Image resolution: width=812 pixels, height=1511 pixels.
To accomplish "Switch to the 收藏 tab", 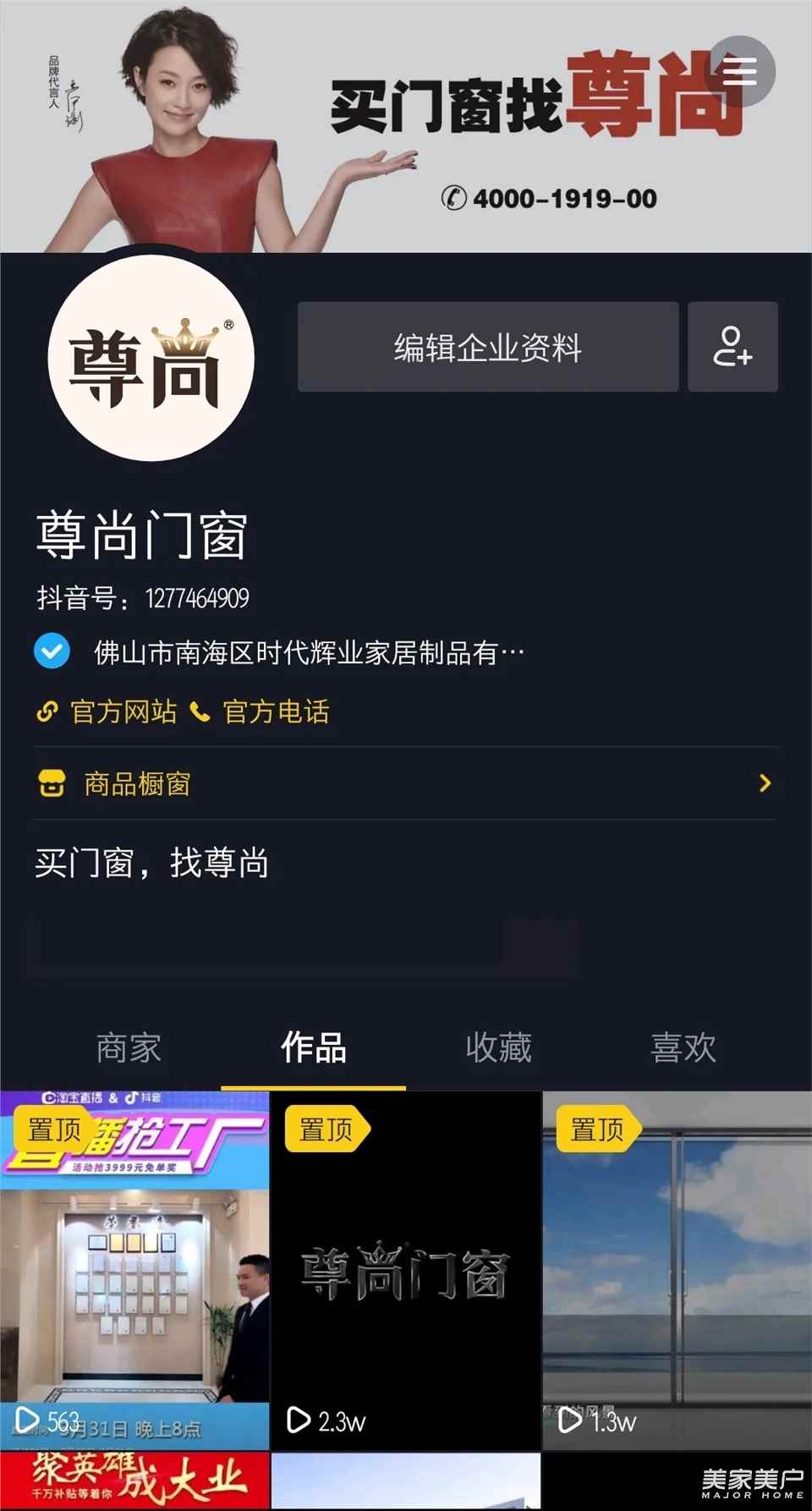I will click(498, 1047).
